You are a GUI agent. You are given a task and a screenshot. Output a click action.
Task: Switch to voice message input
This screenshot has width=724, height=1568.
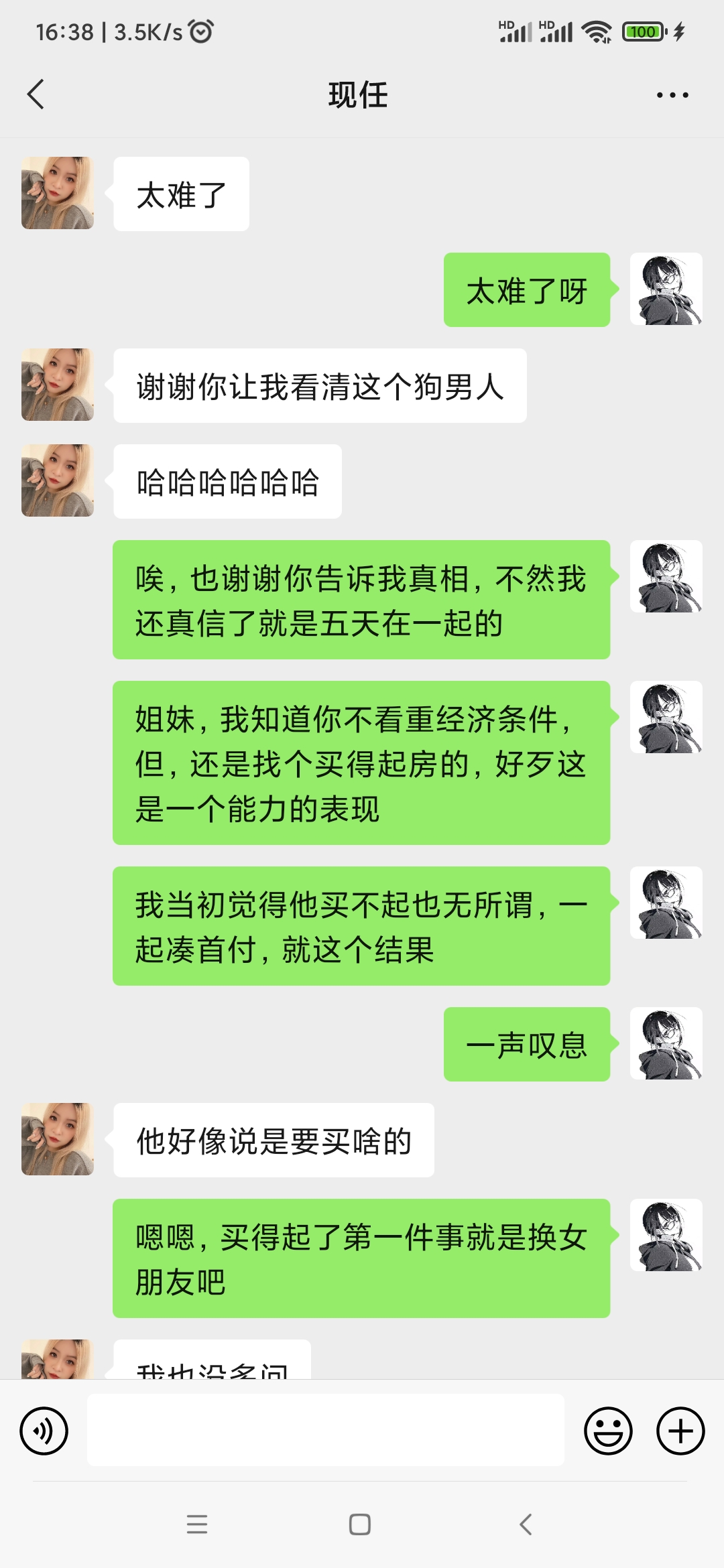(44, 1431)
